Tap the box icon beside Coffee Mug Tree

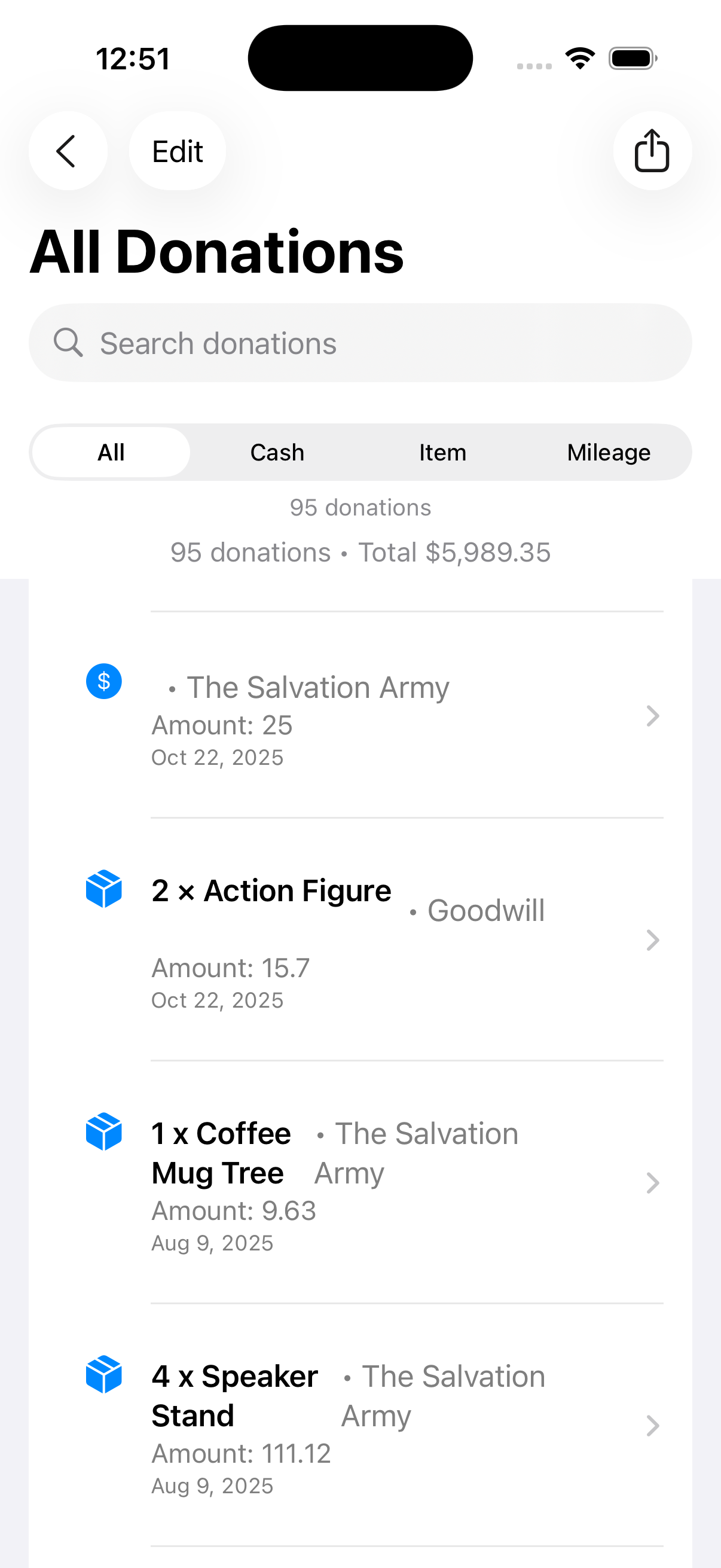[x=103, y=1131]
